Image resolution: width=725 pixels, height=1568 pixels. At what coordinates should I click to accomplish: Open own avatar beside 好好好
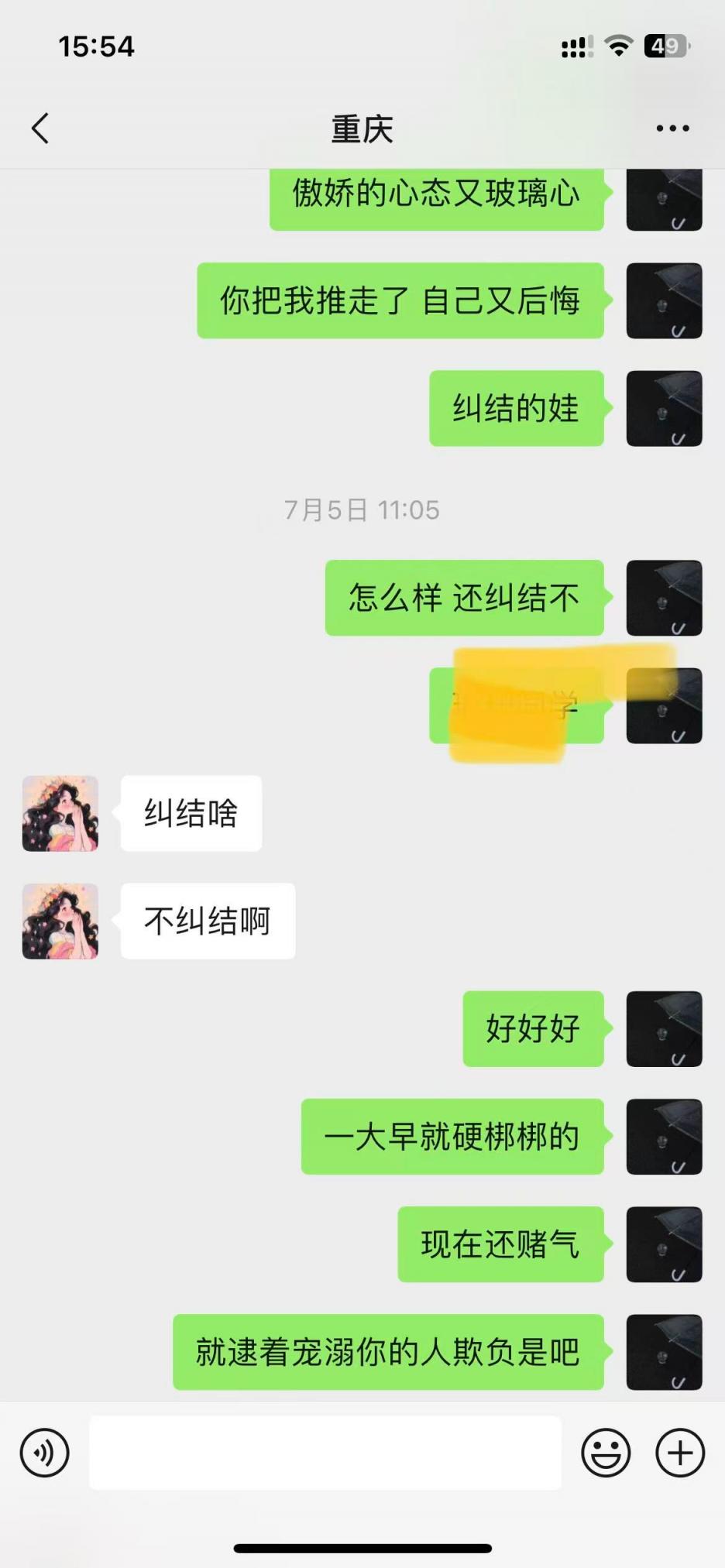[x=664, y=1029]
